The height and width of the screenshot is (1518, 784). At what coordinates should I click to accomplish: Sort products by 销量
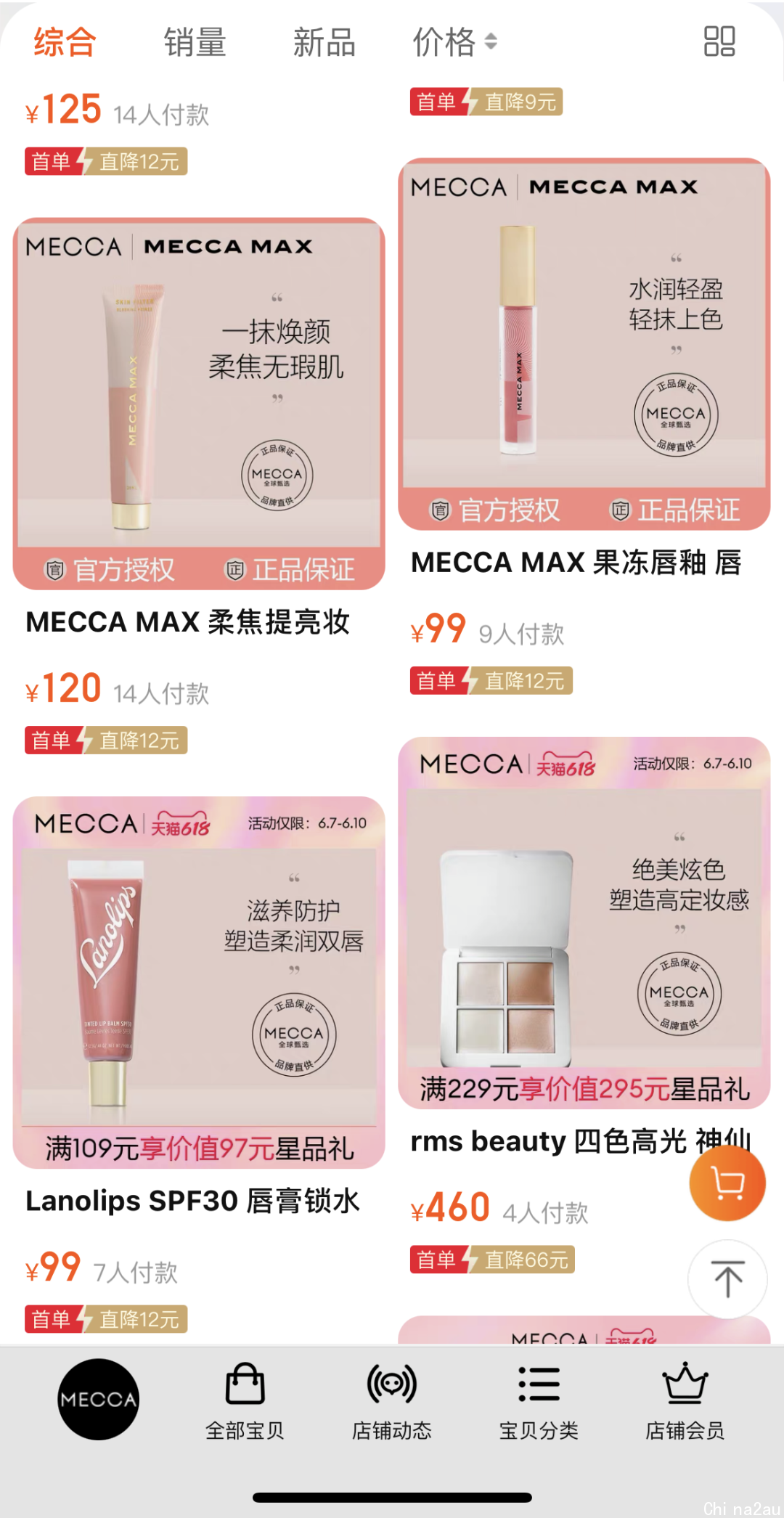point(195,42)
